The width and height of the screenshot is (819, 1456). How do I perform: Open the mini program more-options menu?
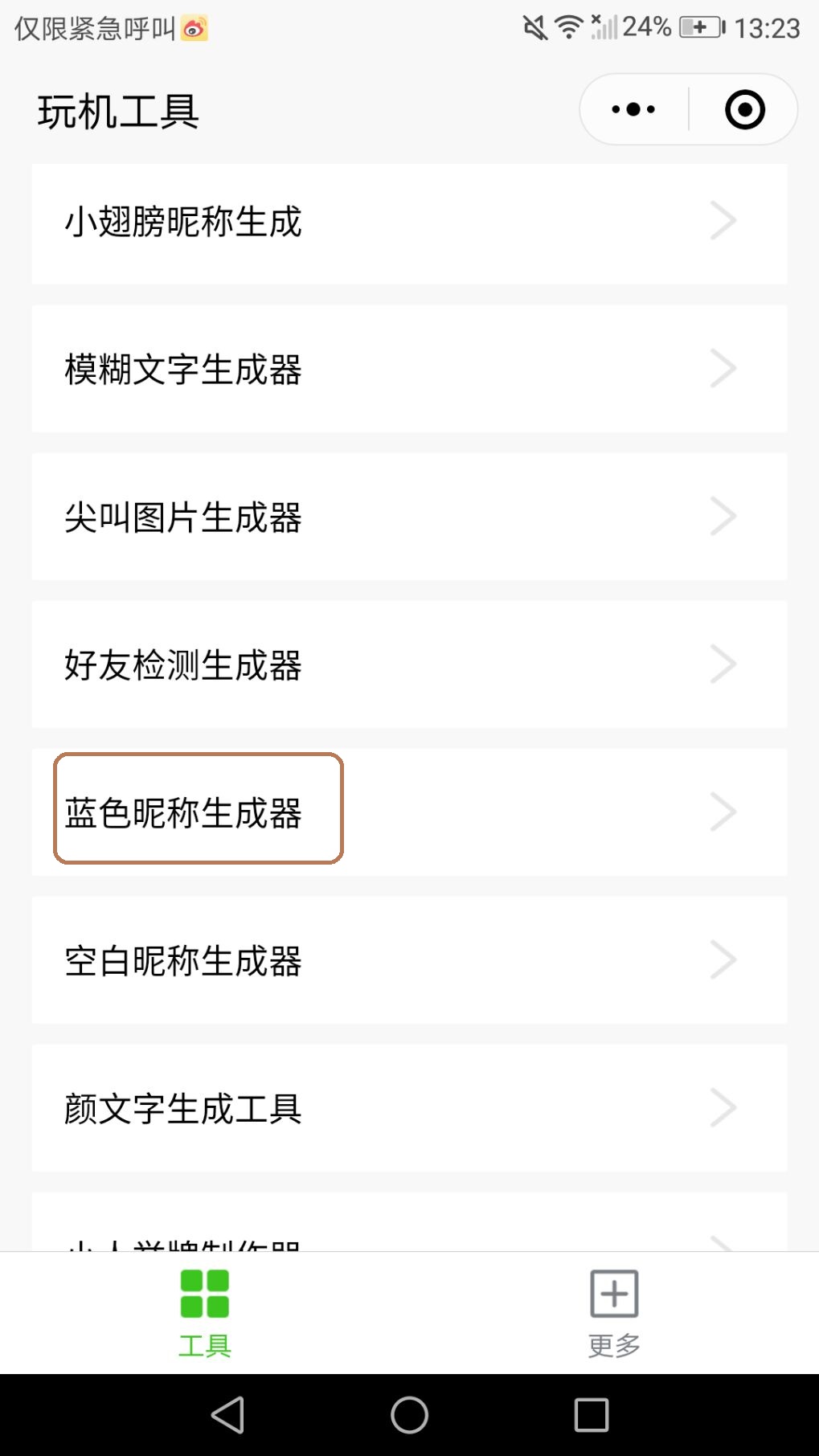pyautogui.click(x=633, y=109)
